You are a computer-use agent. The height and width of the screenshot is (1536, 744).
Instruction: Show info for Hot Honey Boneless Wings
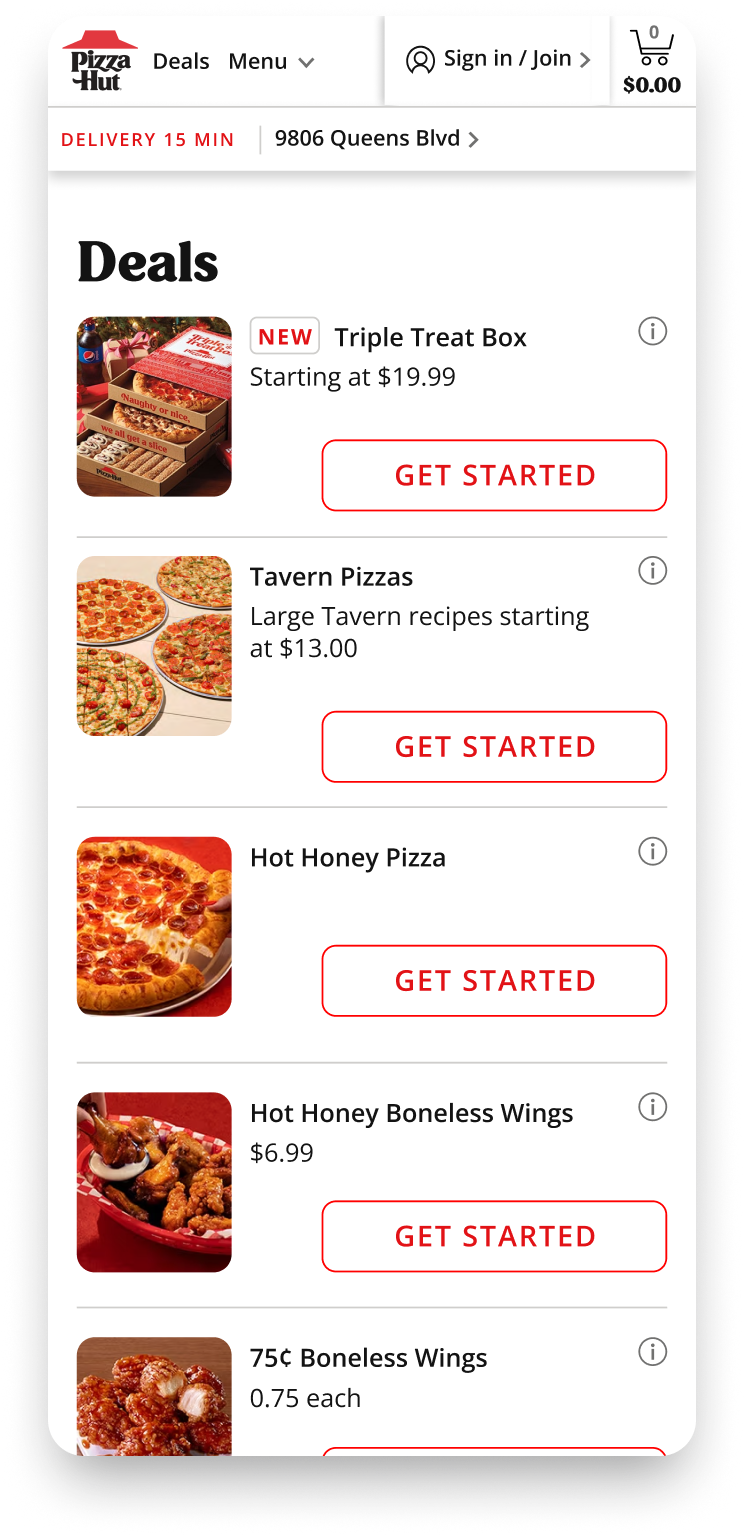pyautogui.click(x=652, y=1107)
